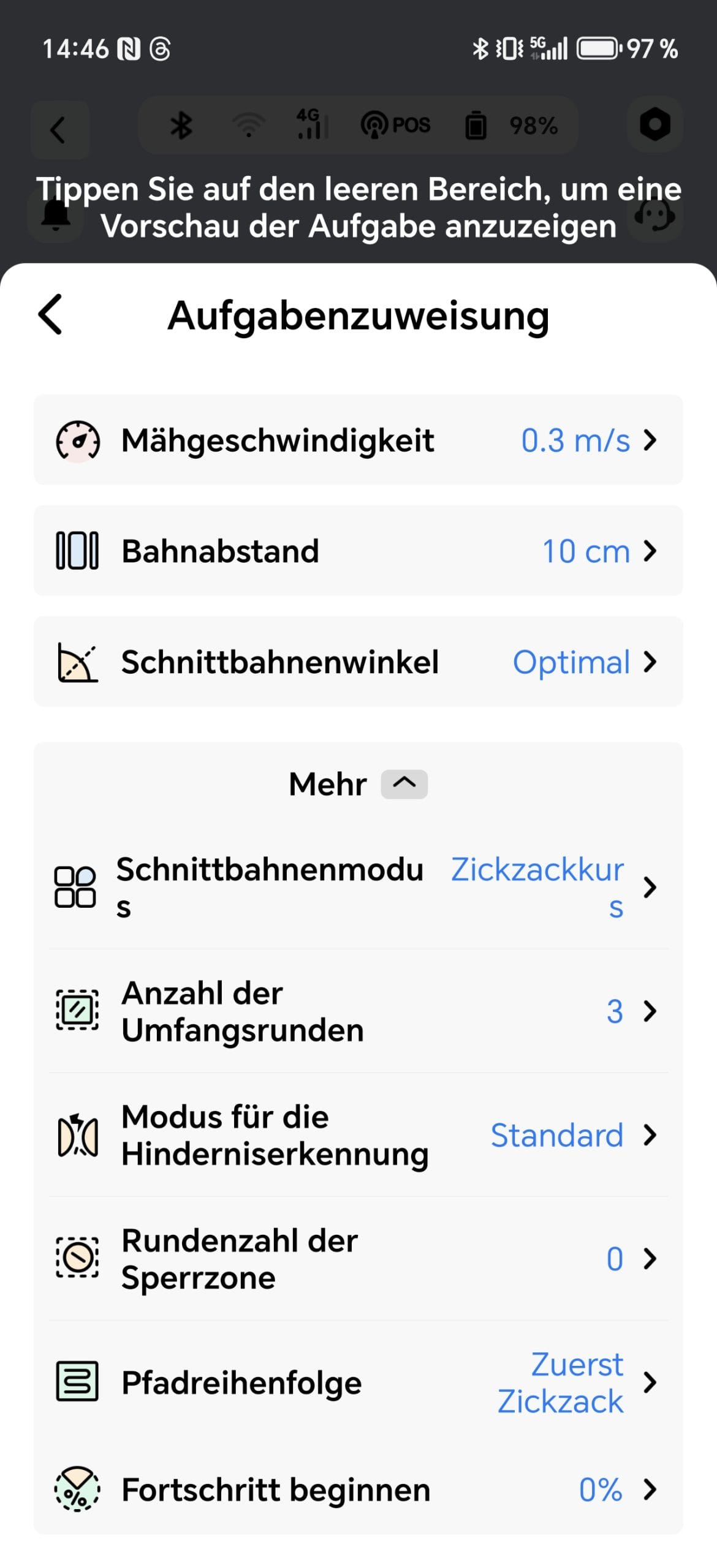Select Schnittbahnenmodus setting
The width and height of the screenshot is (717, 1568).
[x=358, y=887]
